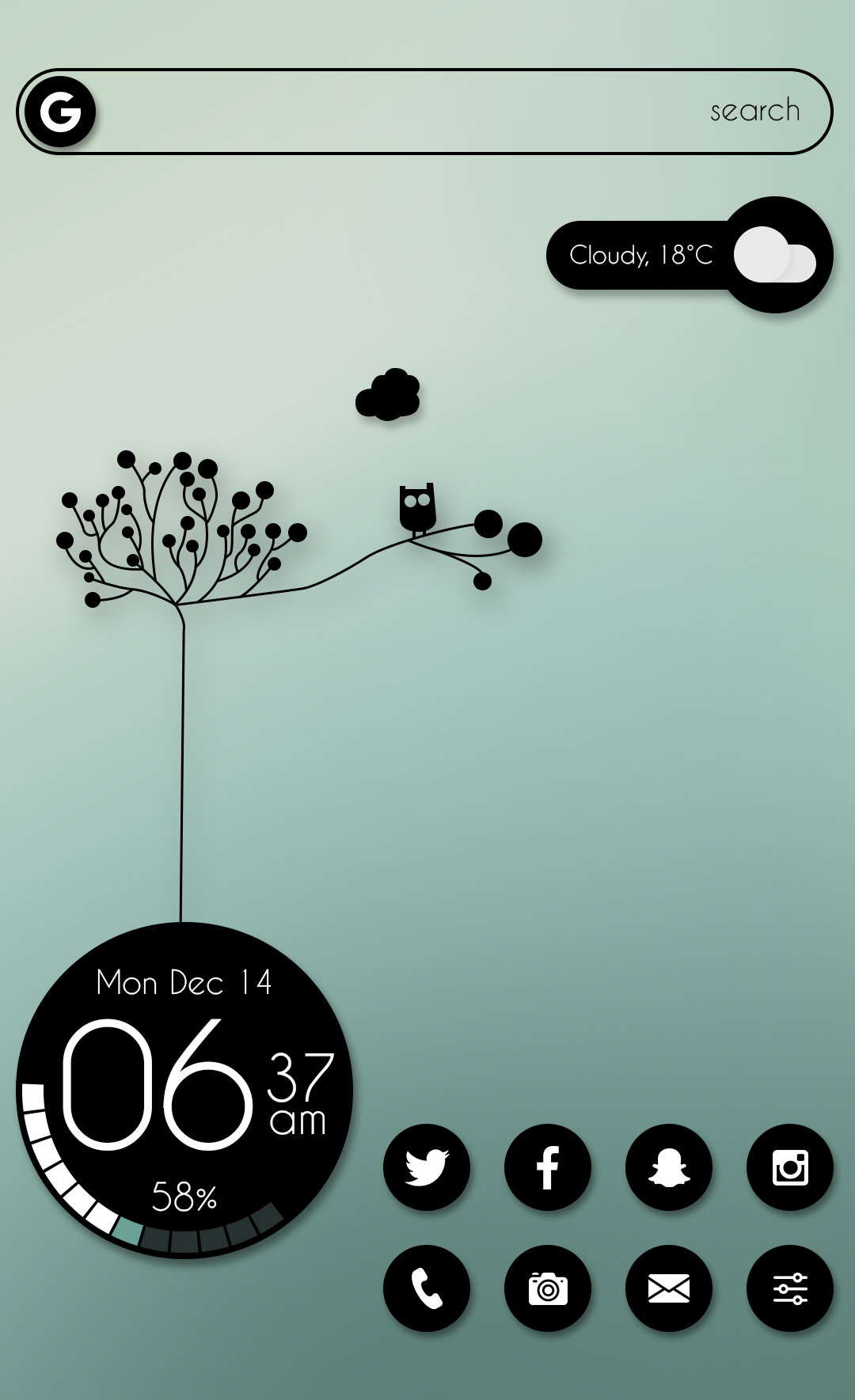The image size is (855, 1400).
Task: Launch the Twitter app
Action: pos(427,1167)
